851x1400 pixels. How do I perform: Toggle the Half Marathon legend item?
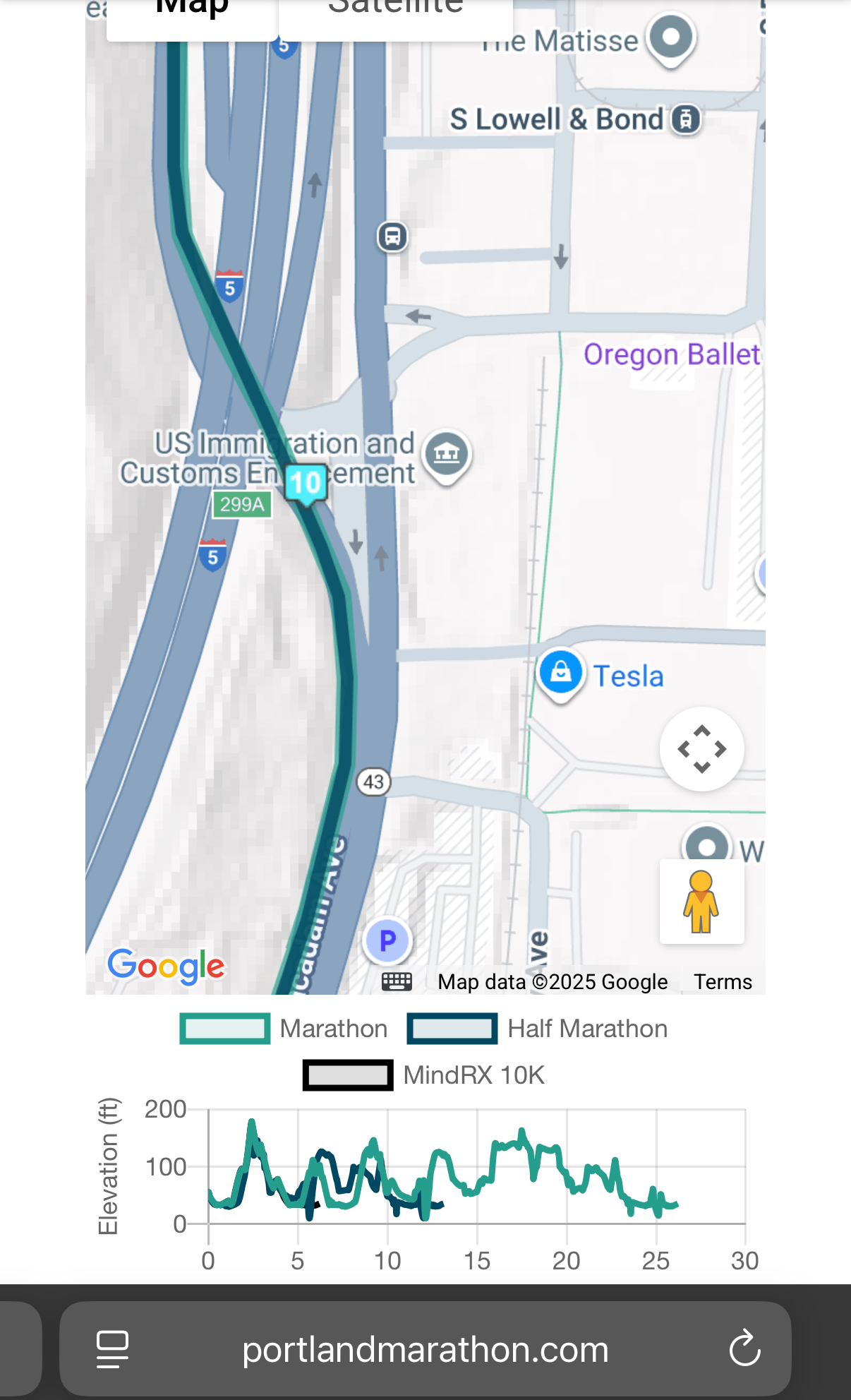tap(537, 1029)
